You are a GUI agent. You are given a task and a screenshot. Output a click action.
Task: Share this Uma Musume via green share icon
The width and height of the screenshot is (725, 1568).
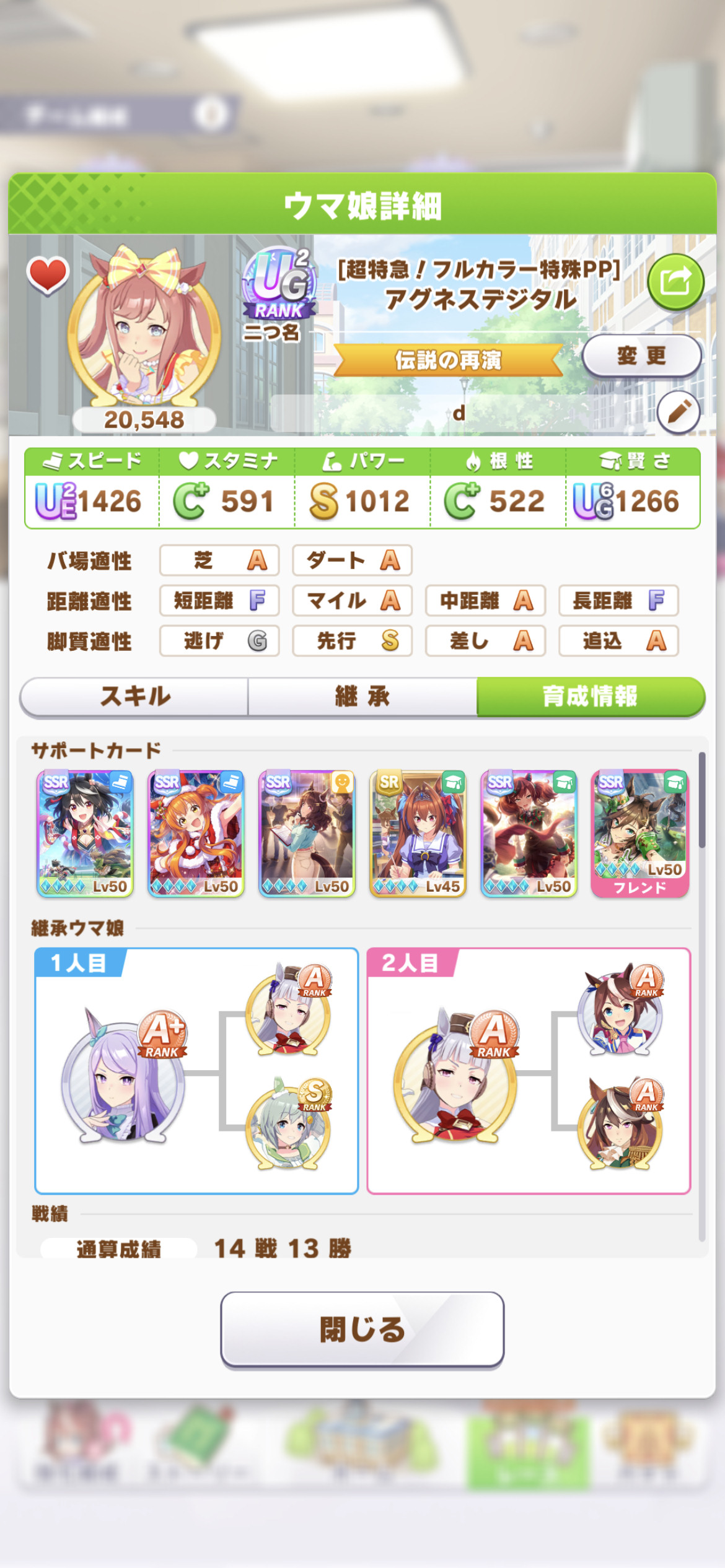tap(675, 282)
